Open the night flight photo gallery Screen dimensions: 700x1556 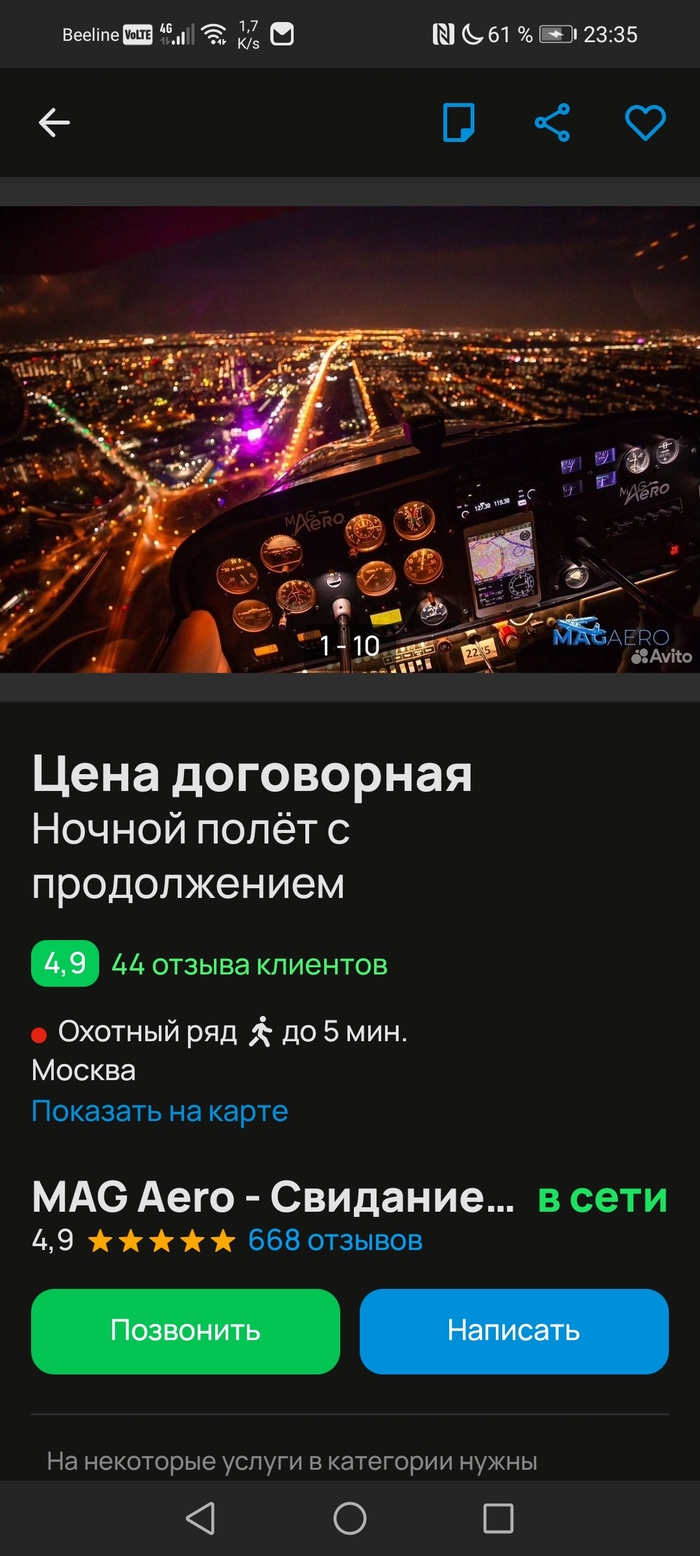tap(350, 440)
